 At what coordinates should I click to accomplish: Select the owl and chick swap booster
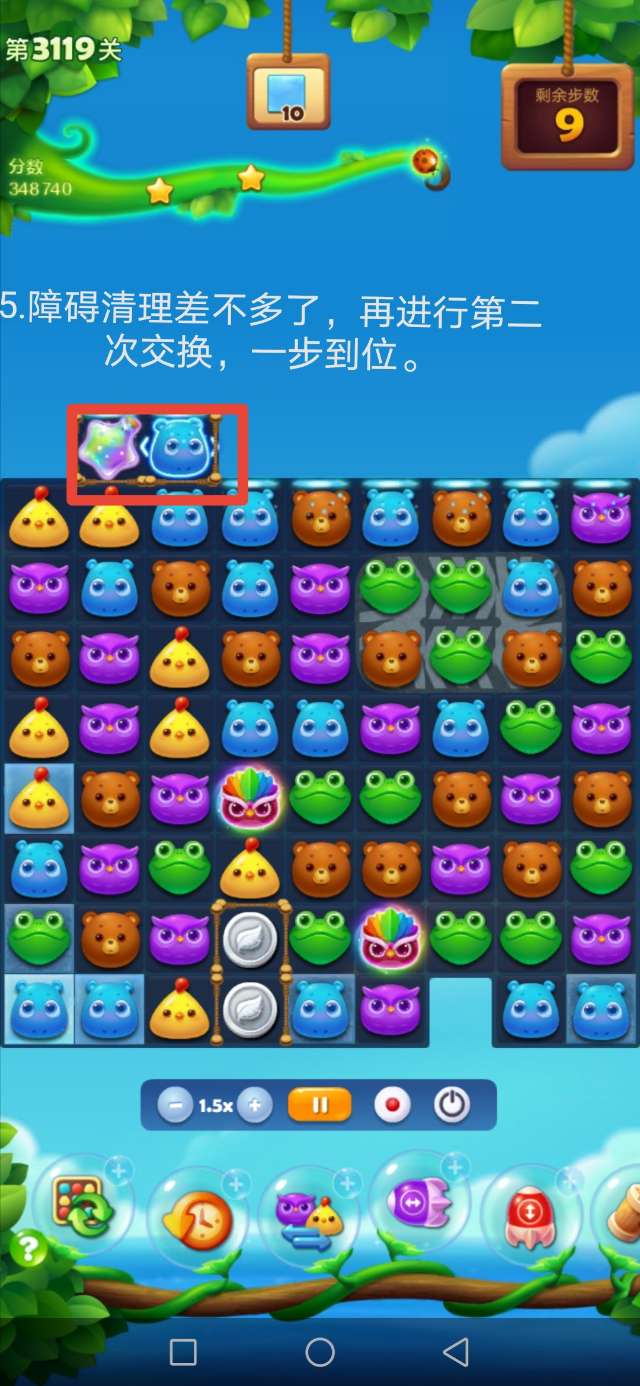point(308,1215)
